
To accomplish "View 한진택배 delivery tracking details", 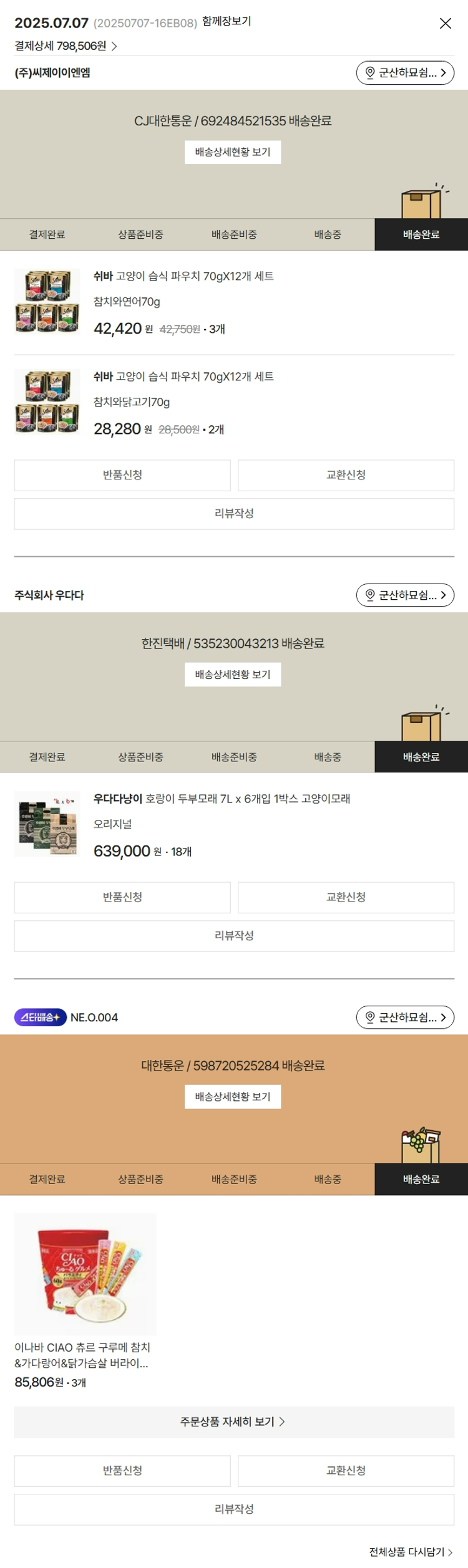I will click(x=232, y=675).
